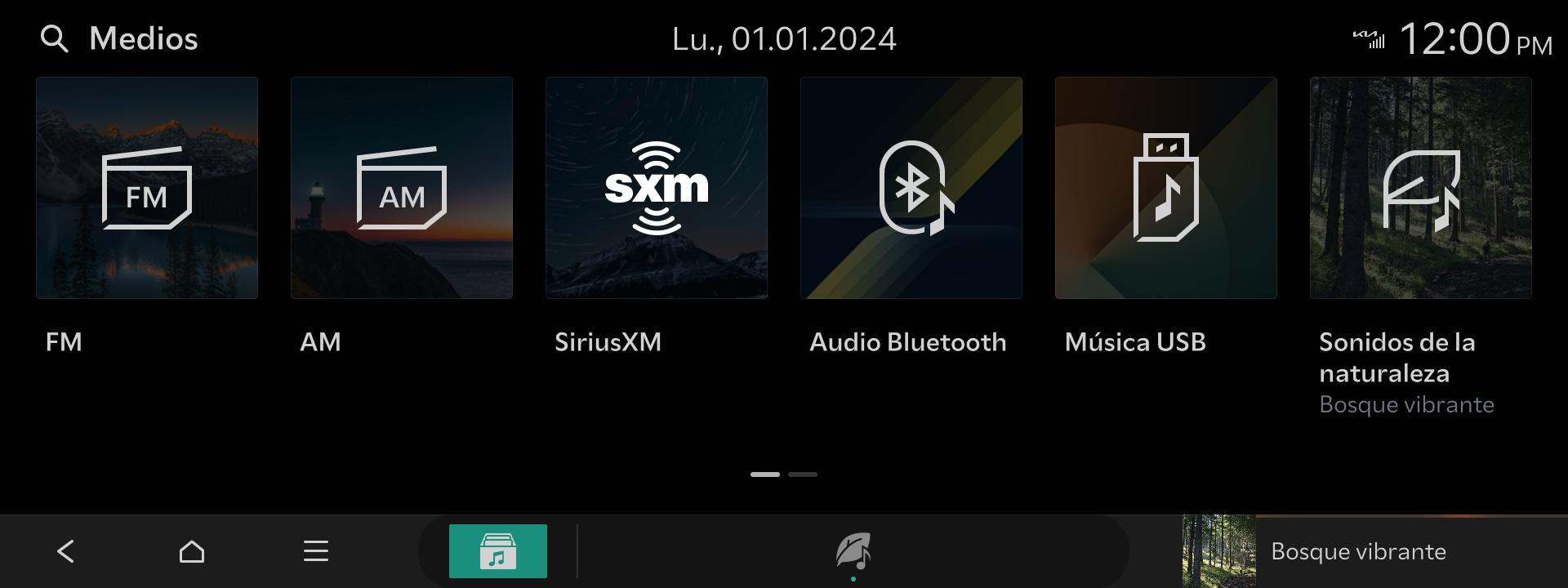Open Sonidos de la naturaleza tile
Screen dimensions: 1568x588
(1421, 189)
